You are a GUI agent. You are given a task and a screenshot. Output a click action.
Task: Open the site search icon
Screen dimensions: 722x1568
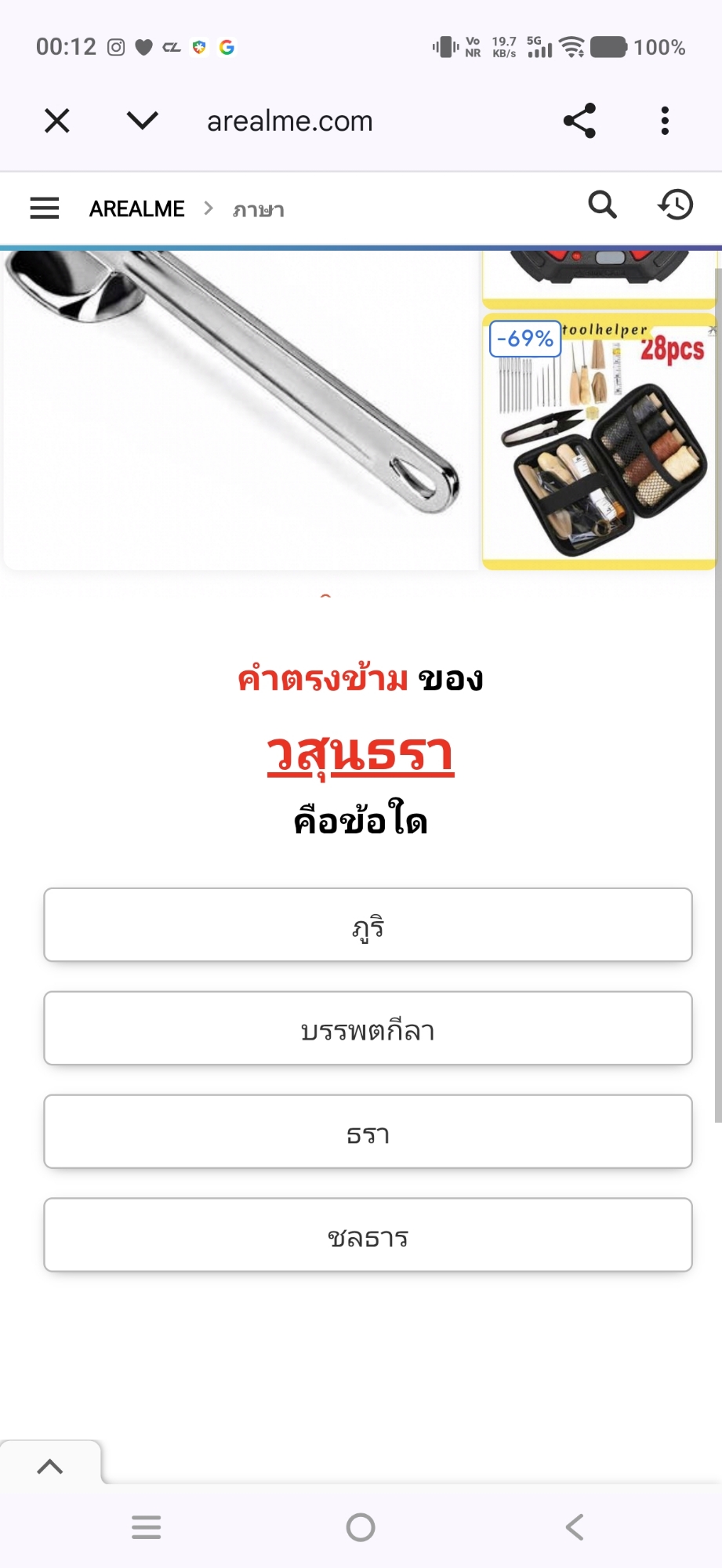(x=602, y=205)
